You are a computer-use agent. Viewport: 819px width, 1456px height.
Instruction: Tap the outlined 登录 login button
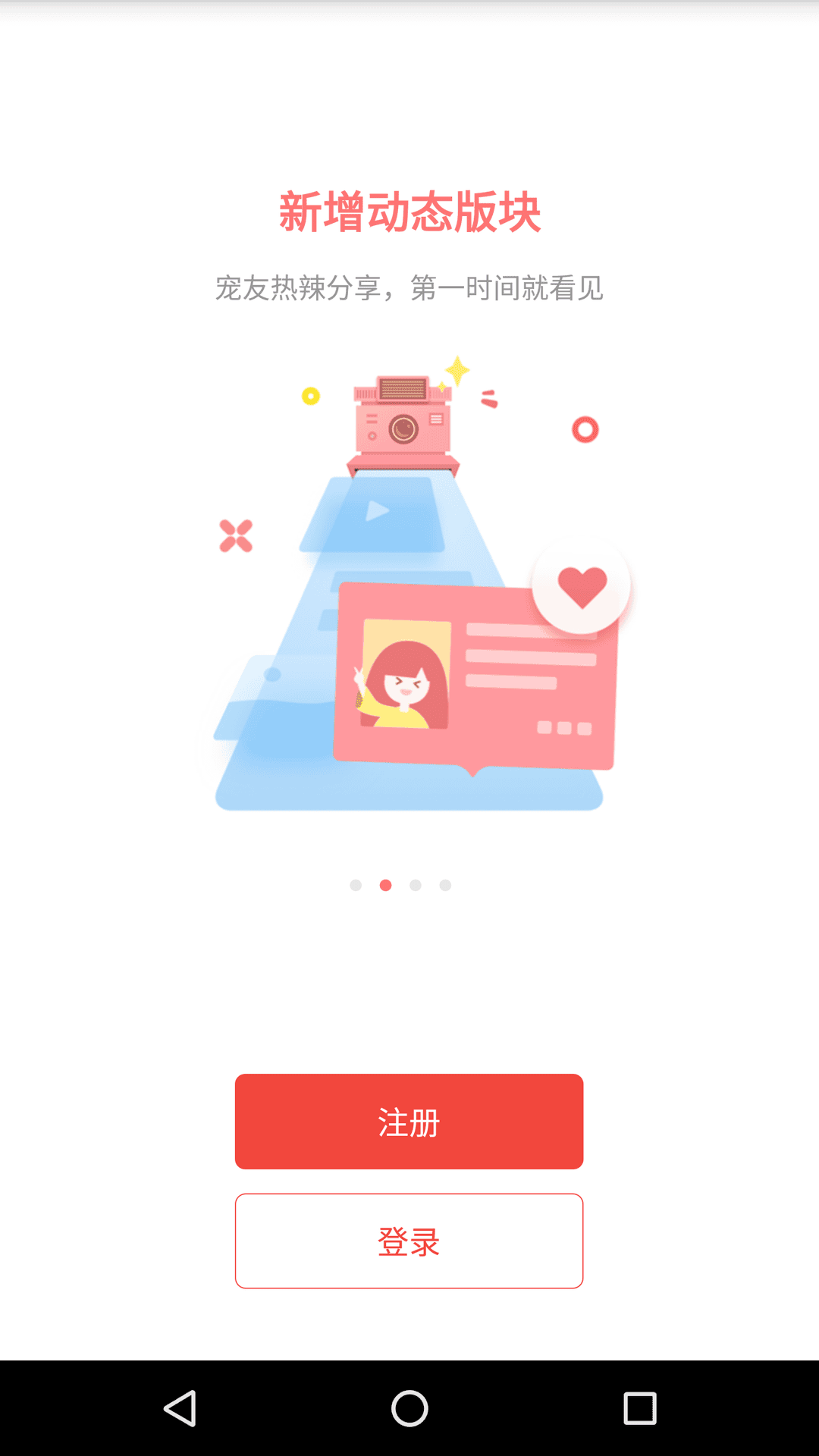click(409, 1241)
